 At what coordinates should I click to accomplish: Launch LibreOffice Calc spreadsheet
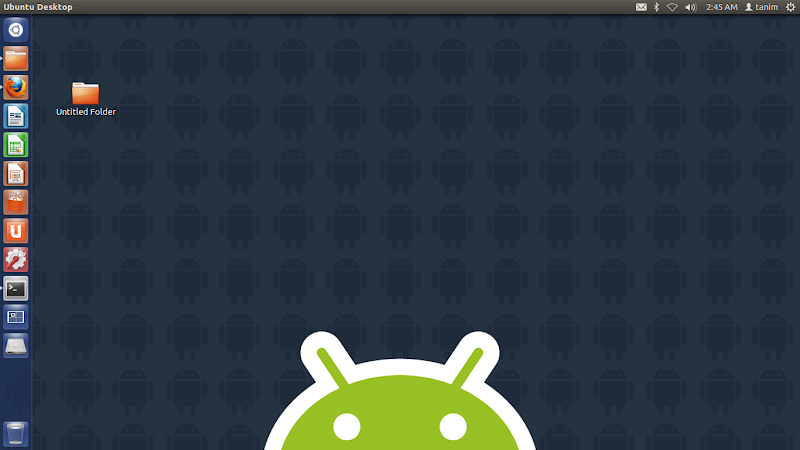[16, 145]
